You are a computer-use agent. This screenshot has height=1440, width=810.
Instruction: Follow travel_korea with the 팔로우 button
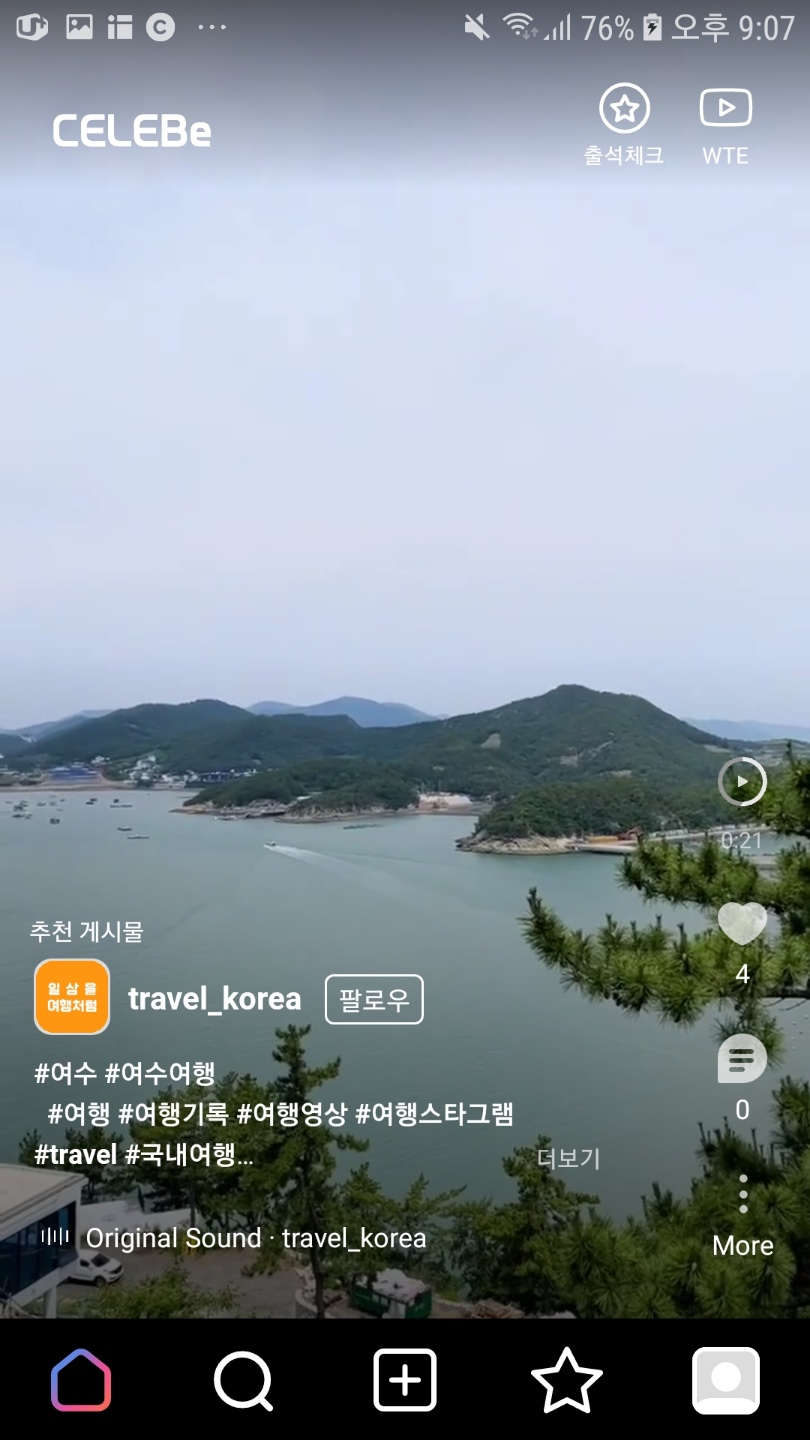click(374, 1000)
